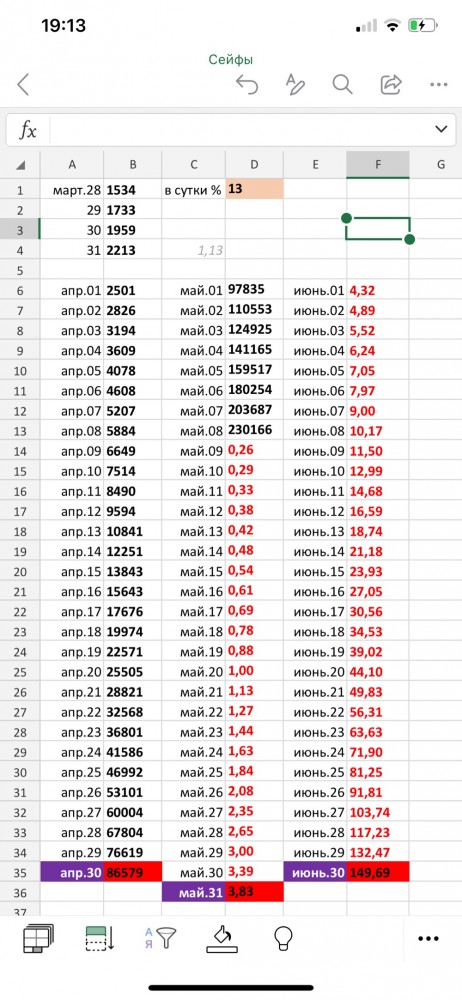The width and height of the screenshot is (462, 1000).
Task: Show more options in the bottom toolbar
Action: 428,938
